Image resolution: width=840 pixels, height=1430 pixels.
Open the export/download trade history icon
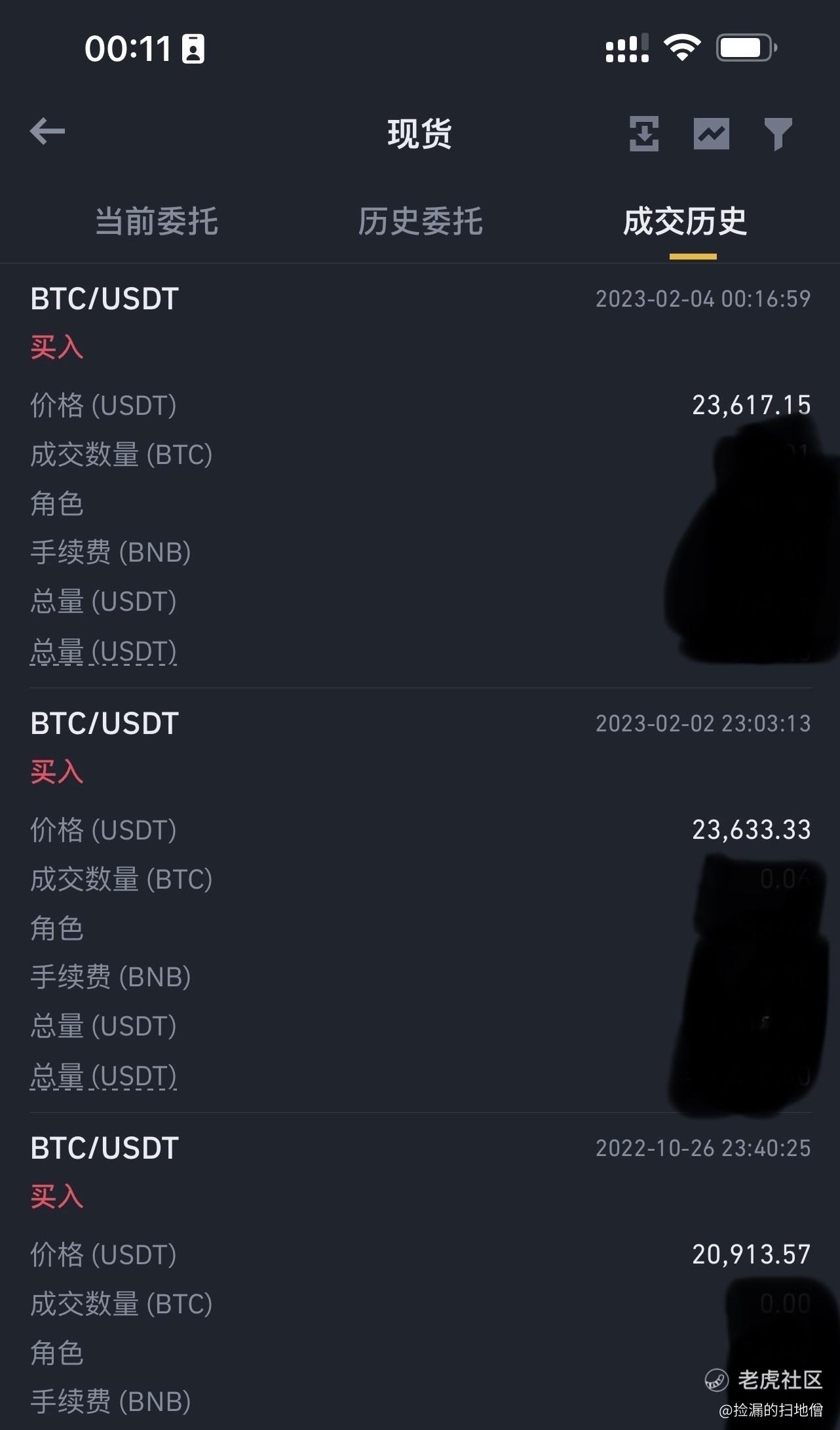(643, 134)
